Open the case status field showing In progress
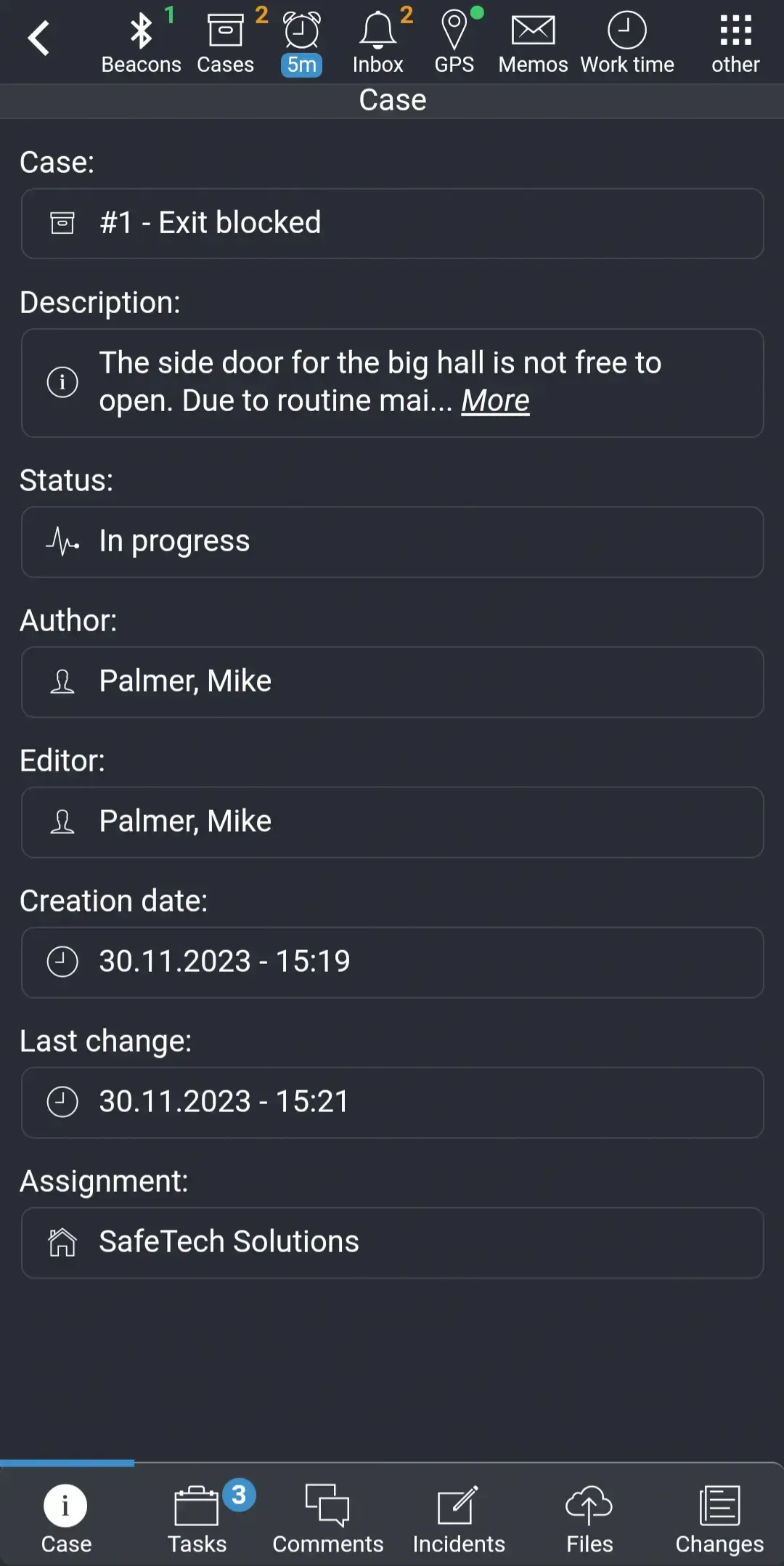 (x=392, y=541)
